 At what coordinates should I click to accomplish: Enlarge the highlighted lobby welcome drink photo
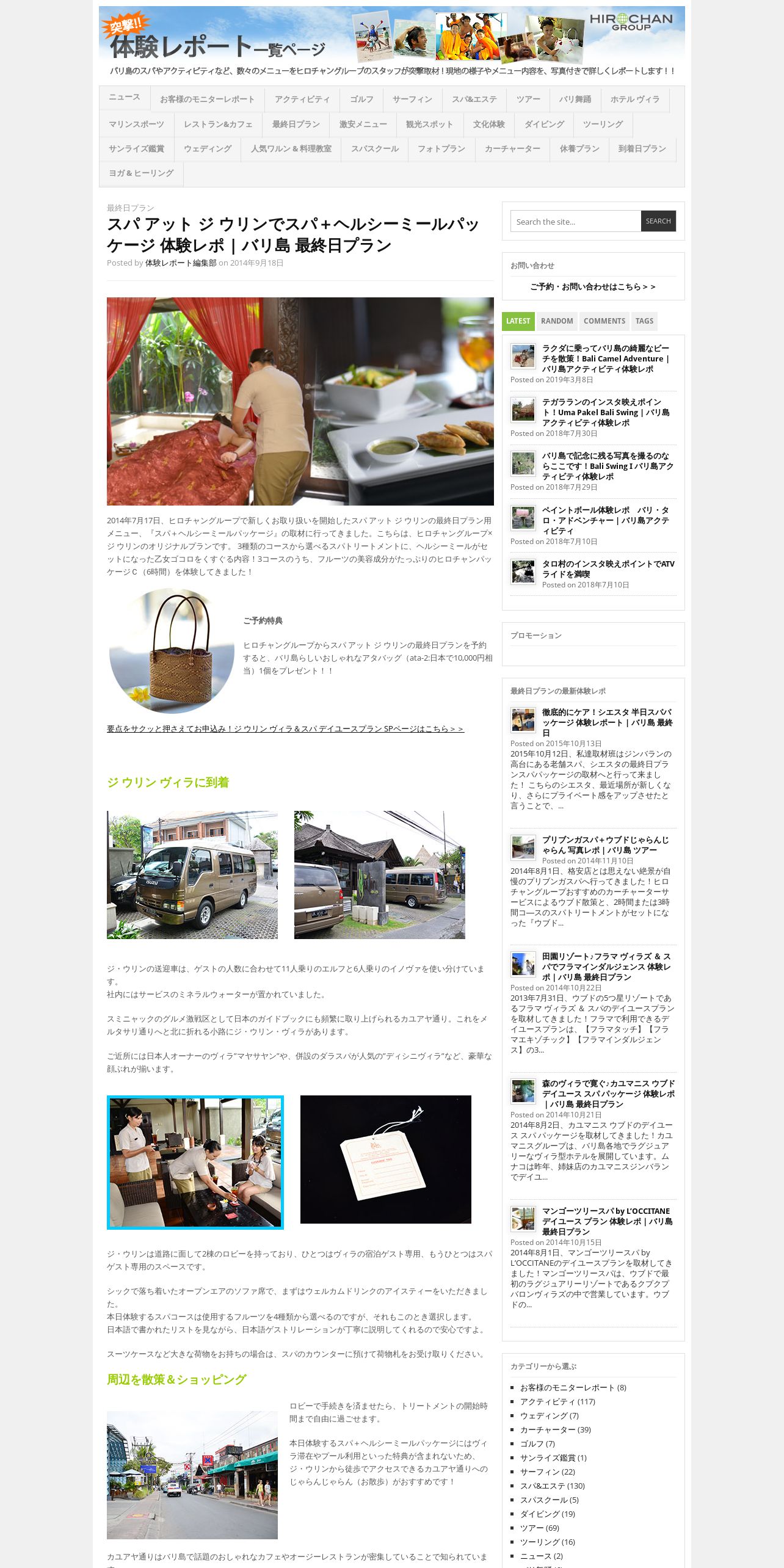(195, 1162)
